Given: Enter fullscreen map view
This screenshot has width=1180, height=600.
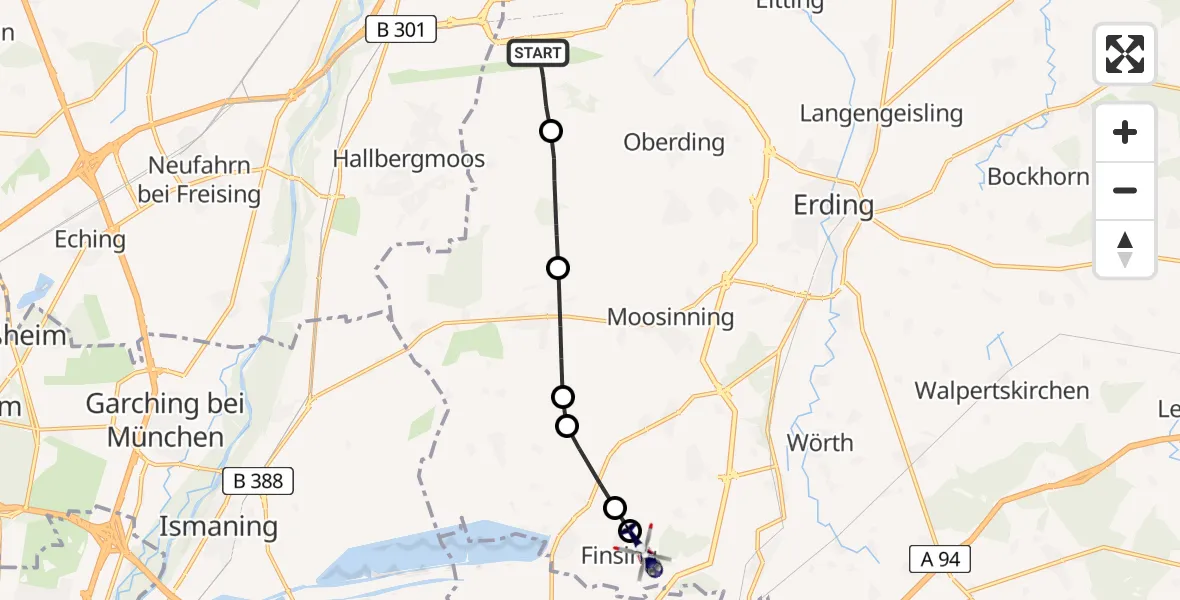Looking at the screenshot, I should click(1125, 54).
